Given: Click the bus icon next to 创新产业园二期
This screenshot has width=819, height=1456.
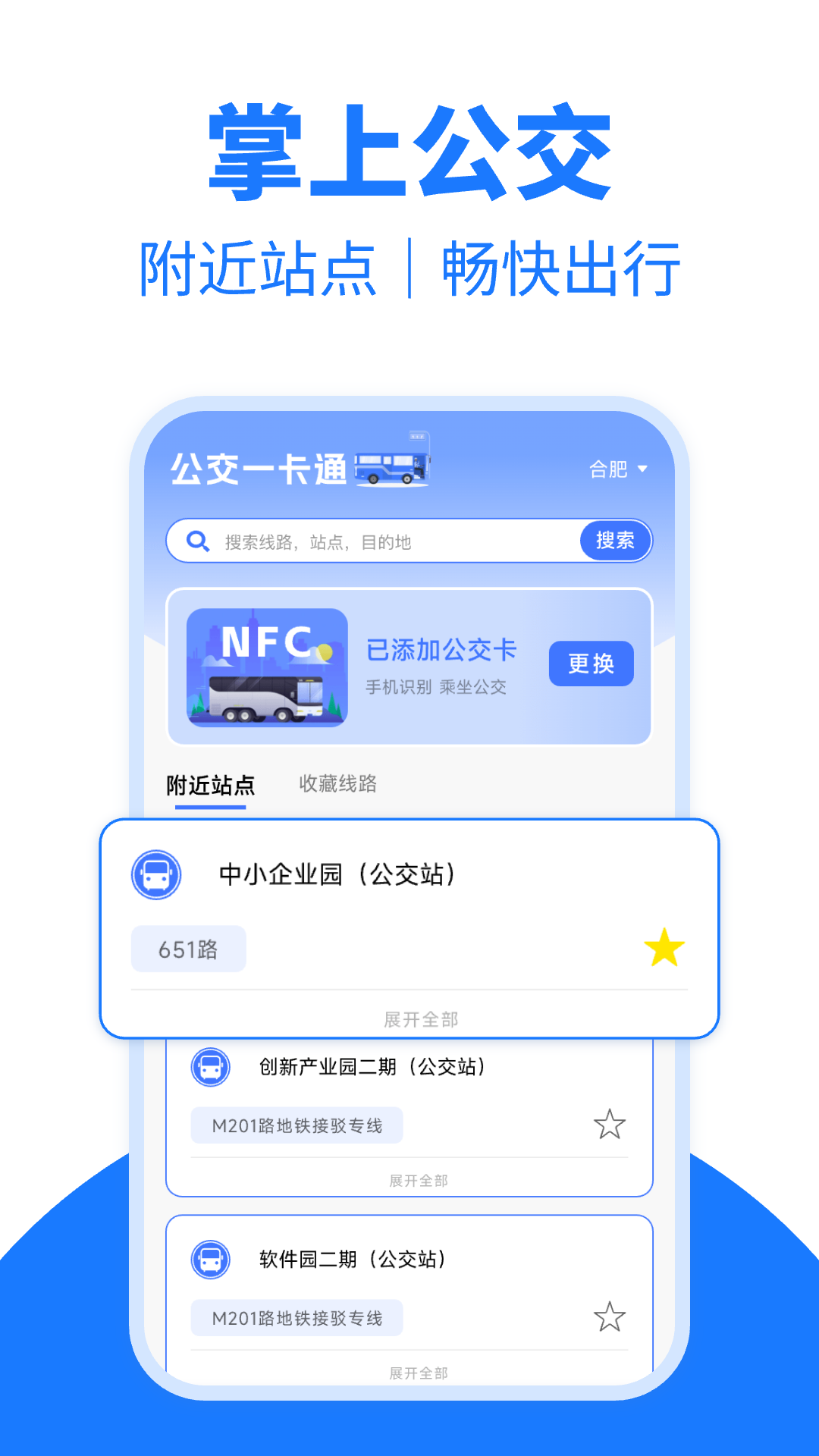Looking at the screenshot, I should tap(210, 1065).
